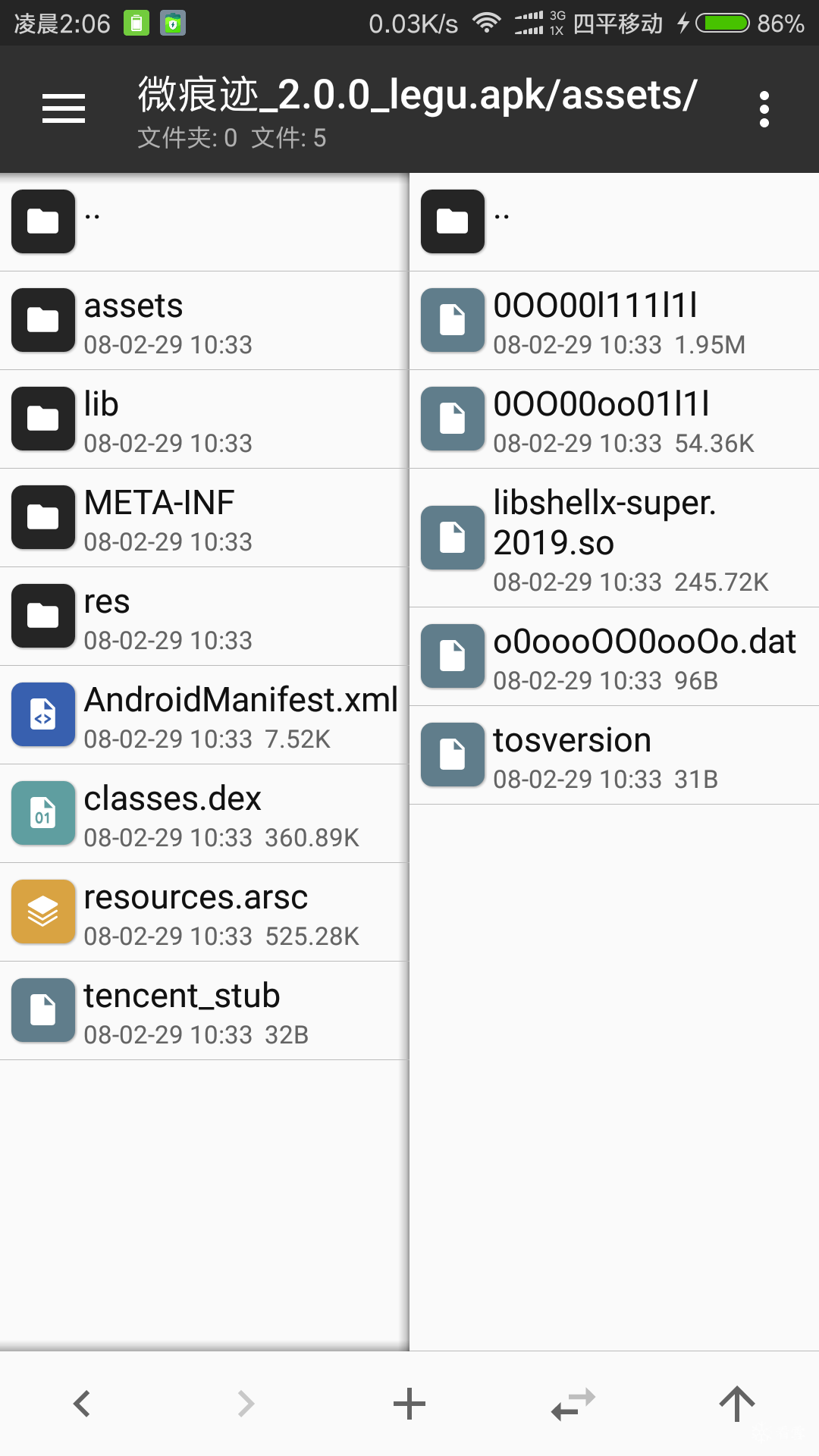Open the hamburger drawer menu
The width and height of the screenshot is (819, 1456).
click(x=64, y=108)
